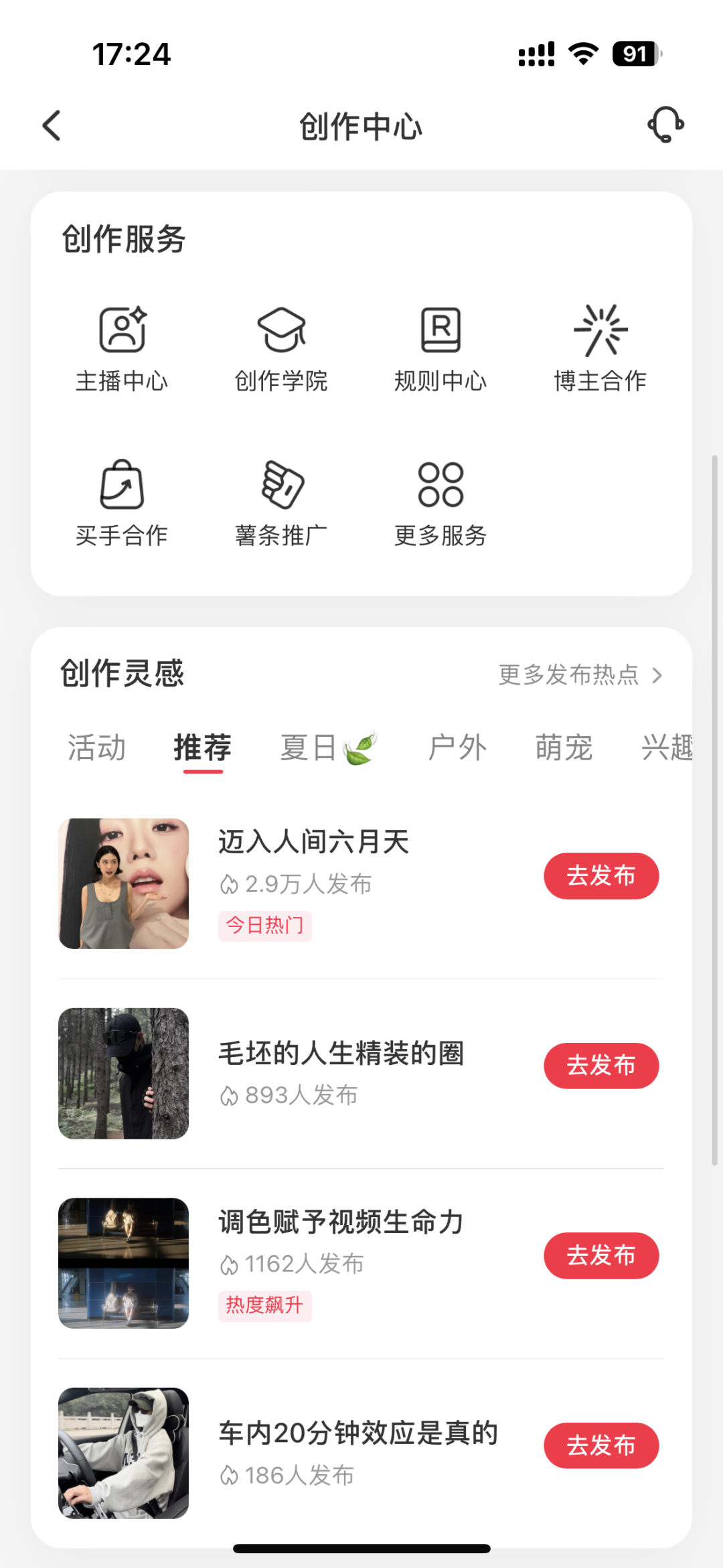Viewport: 723px width, 1568px height.
Task: Switch to the 活动 tab
Action: pos(96,747)
